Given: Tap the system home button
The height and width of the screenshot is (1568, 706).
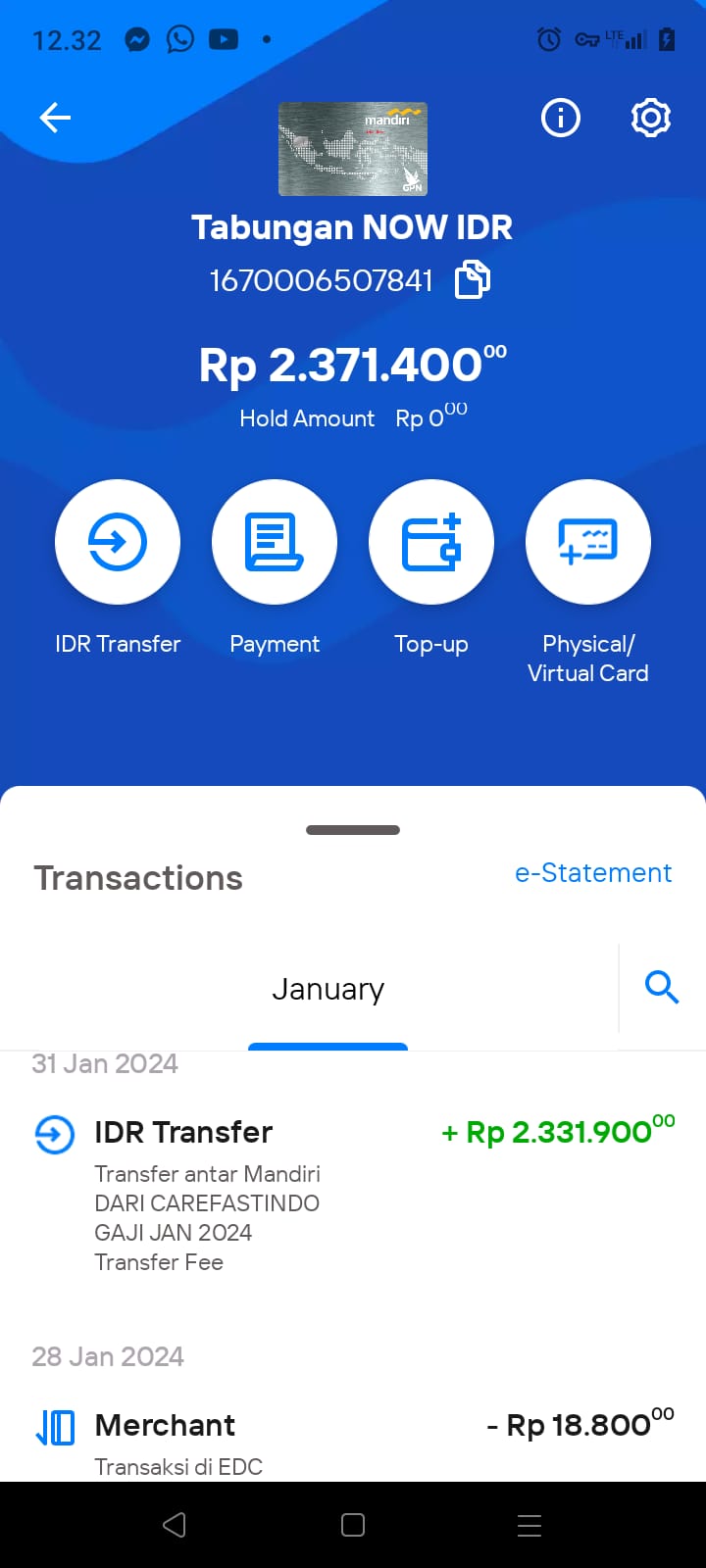Looking at the screenshot, I should (353, 1525).
